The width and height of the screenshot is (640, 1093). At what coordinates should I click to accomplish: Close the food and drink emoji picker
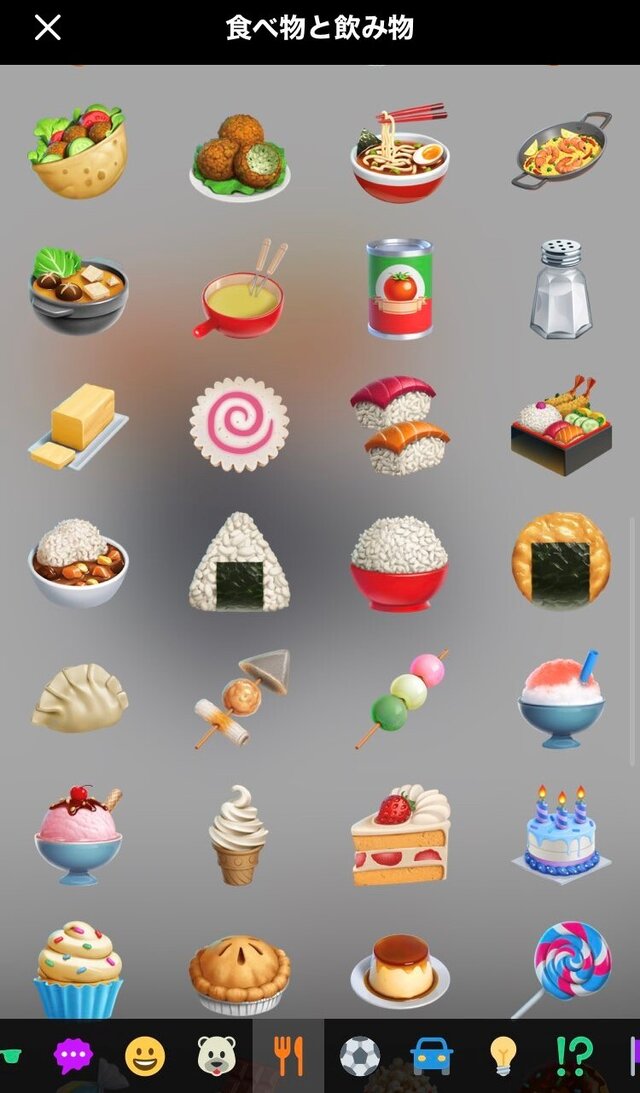(47, 28)
